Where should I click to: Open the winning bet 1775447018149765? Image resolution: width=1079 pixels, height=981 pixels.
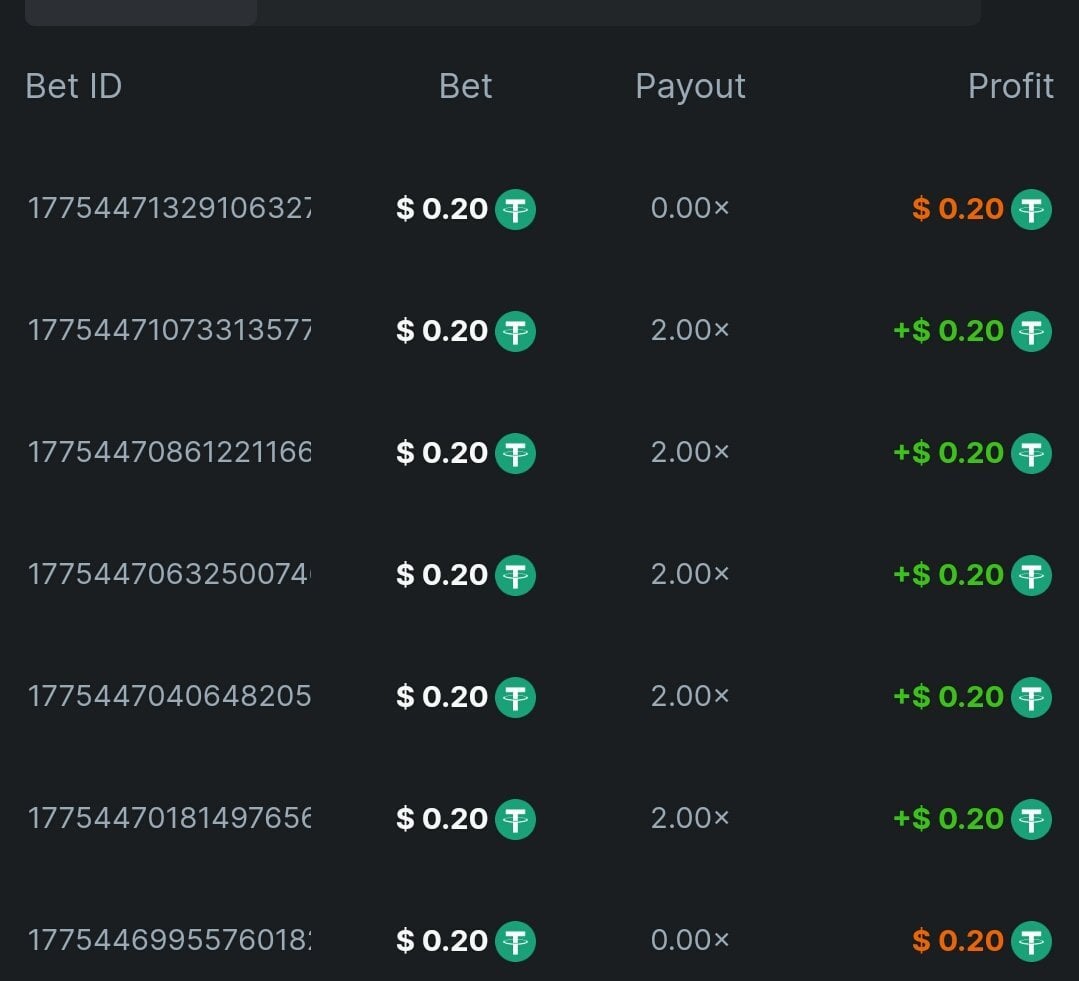click(x=169, y=819)
